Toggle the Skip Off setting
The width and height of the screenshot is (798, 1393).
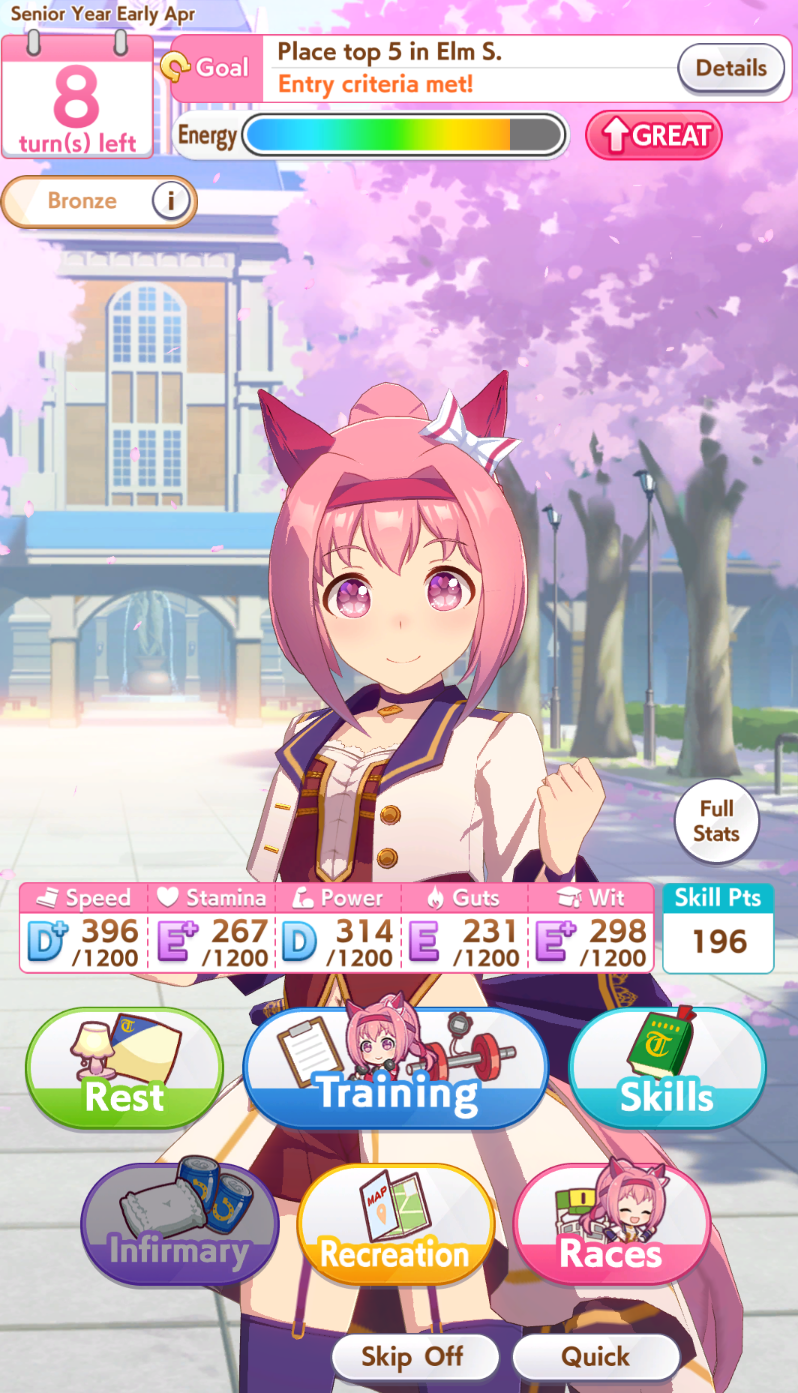415,1357
